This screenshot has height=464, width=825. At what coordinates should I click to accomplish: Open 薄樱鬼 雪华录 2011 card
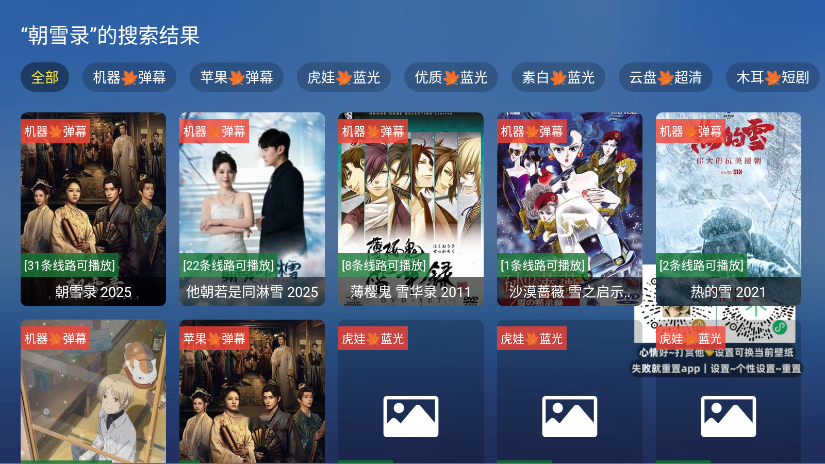pyautogui.click(x=410, y=208)
